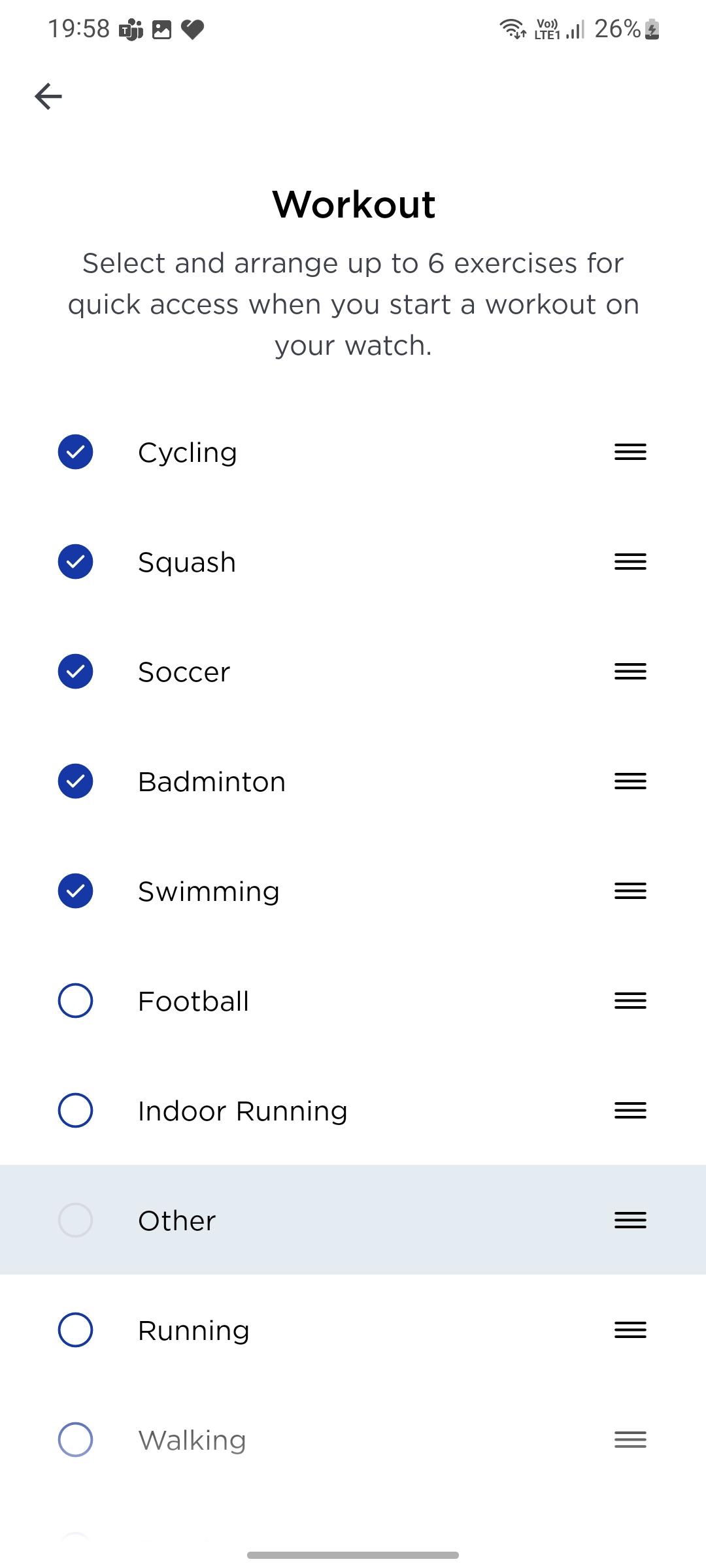Tap the reorder handle on Football row

click(630, 1001)
